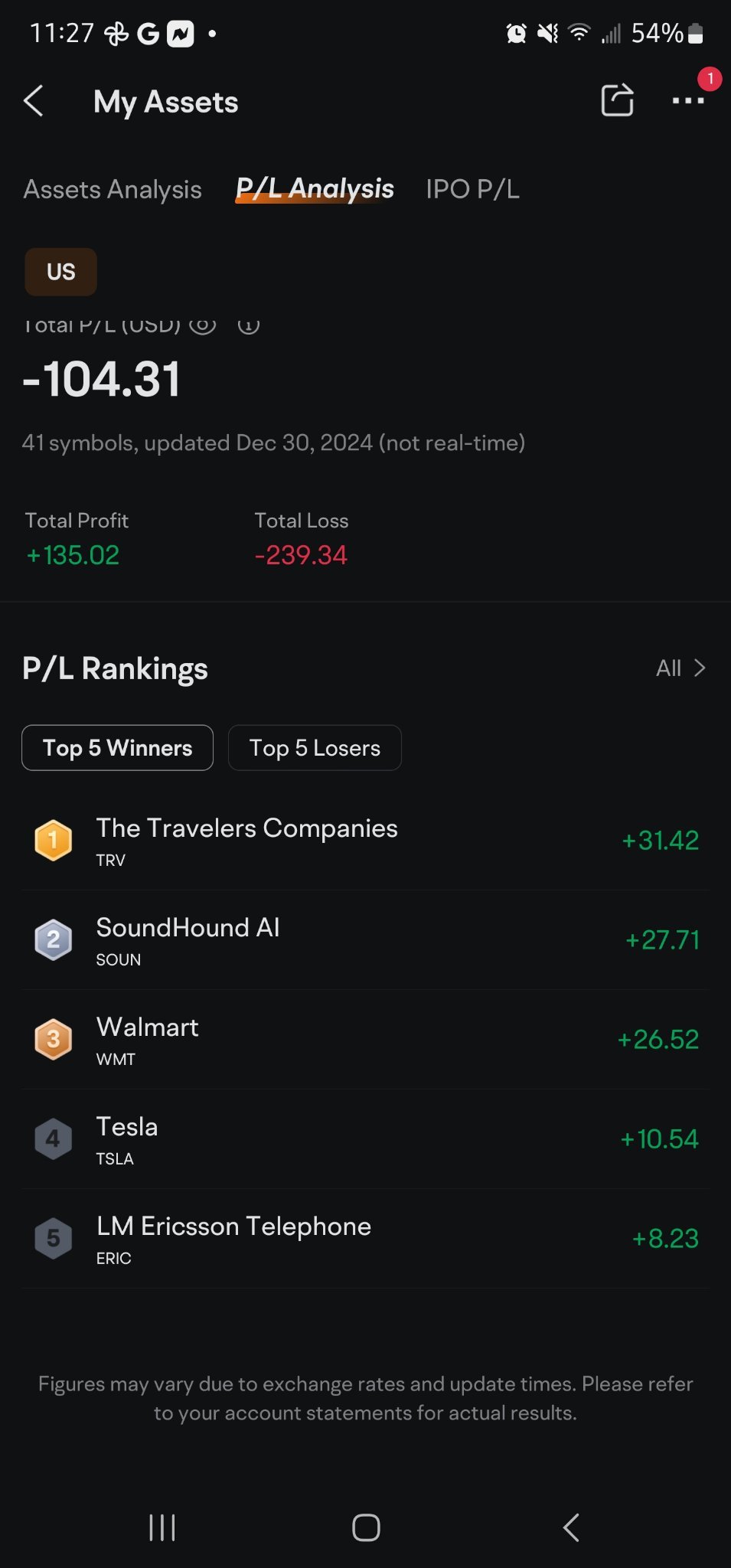Open the LM Ericsson Telephone row
This screenshot has height=1568, width=731.
[365, 1239]
